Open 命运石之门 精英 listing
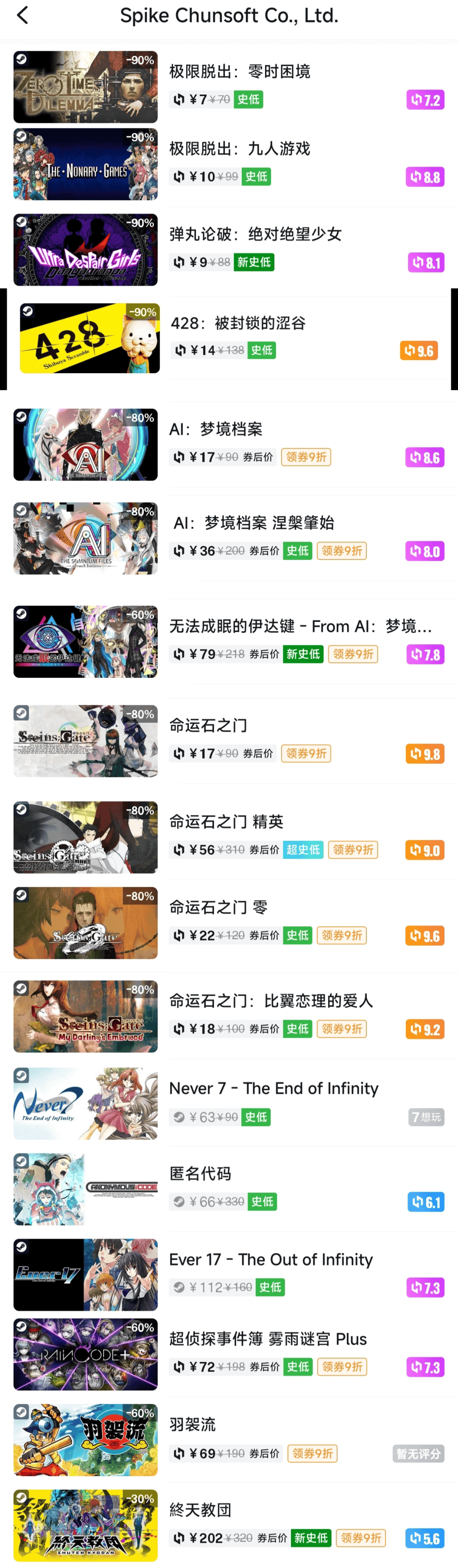This screenshot has height=1568, width=458. pyautogui.click(x=226, y=822)
